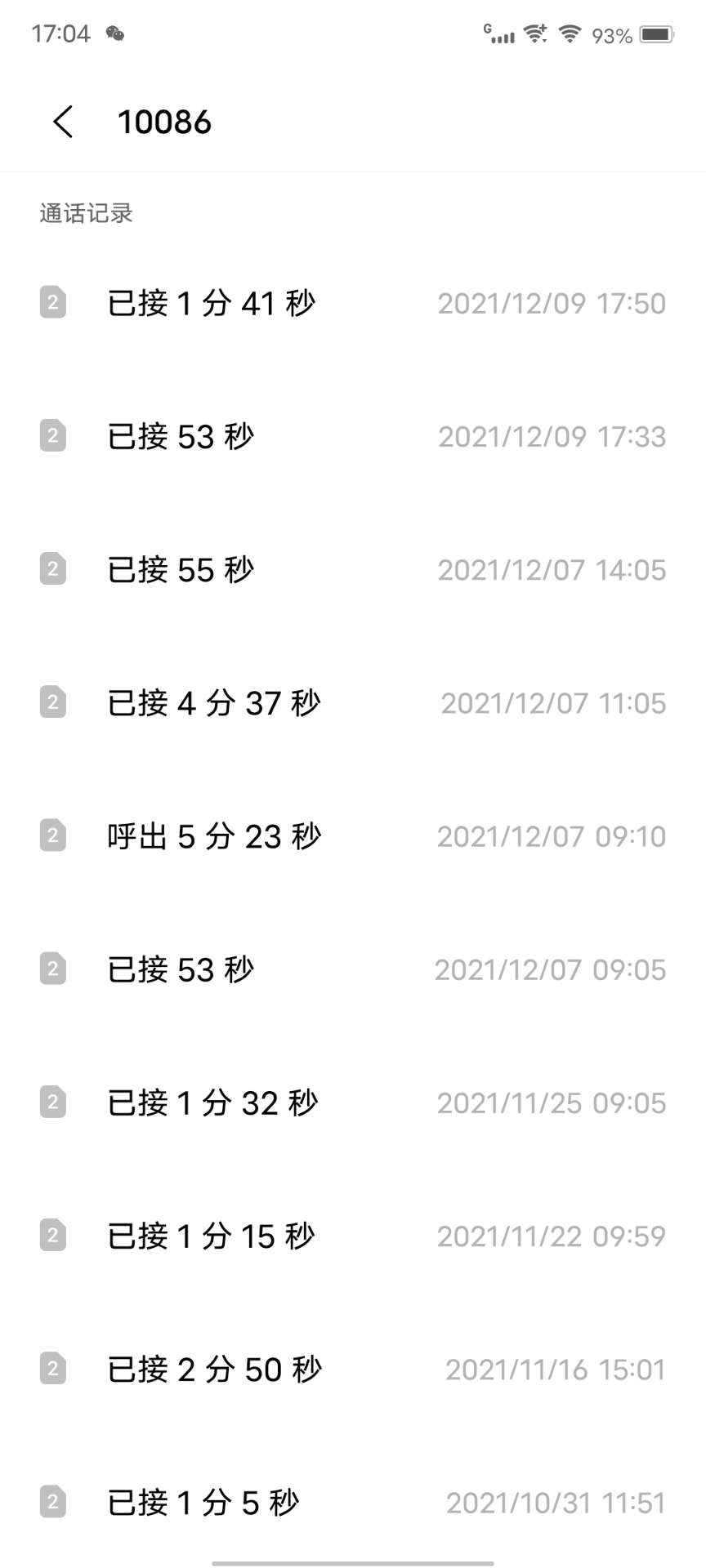Select the 已接 1 分 32 秒 entry

point(353,1102)
